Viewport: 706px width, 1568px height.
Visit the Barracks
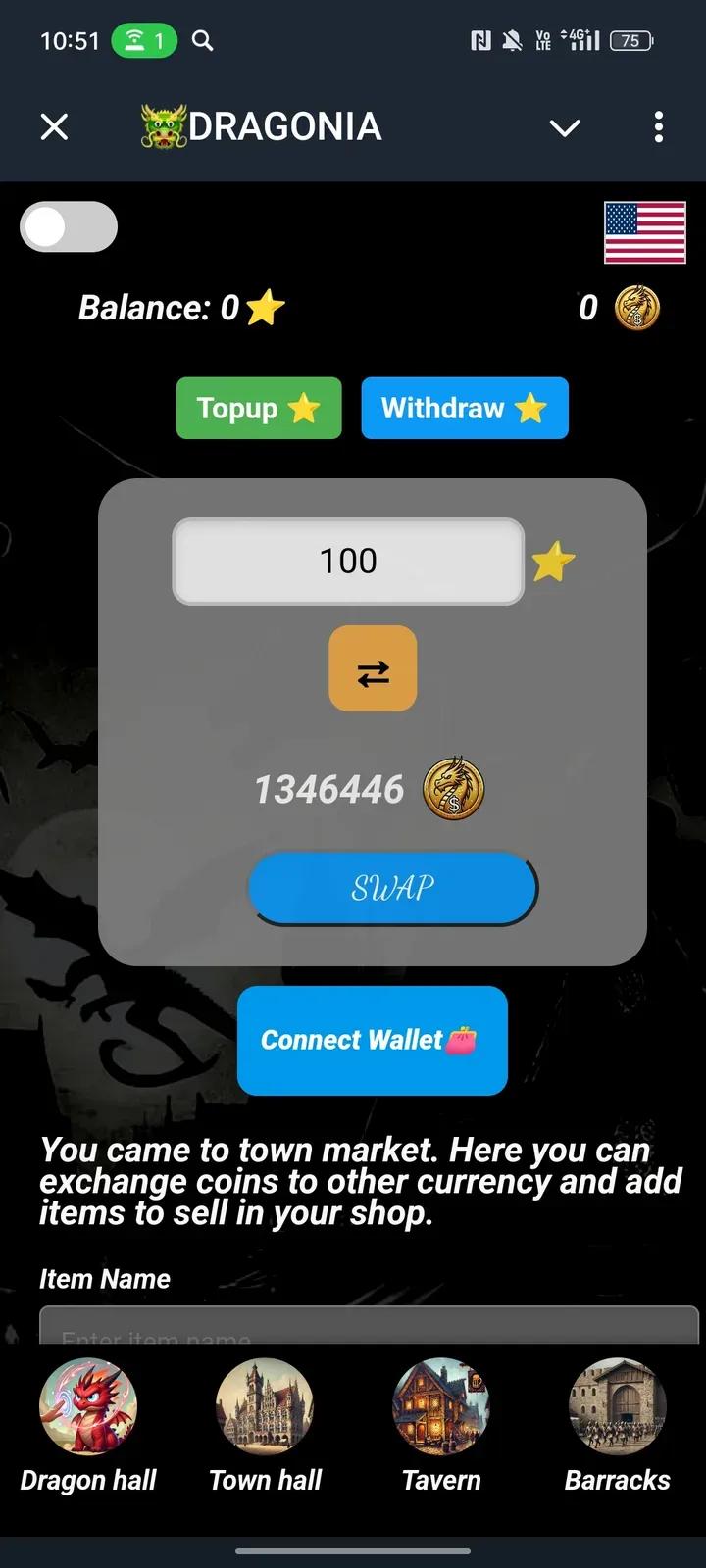pyautogui.click(x=618, y=1426)
